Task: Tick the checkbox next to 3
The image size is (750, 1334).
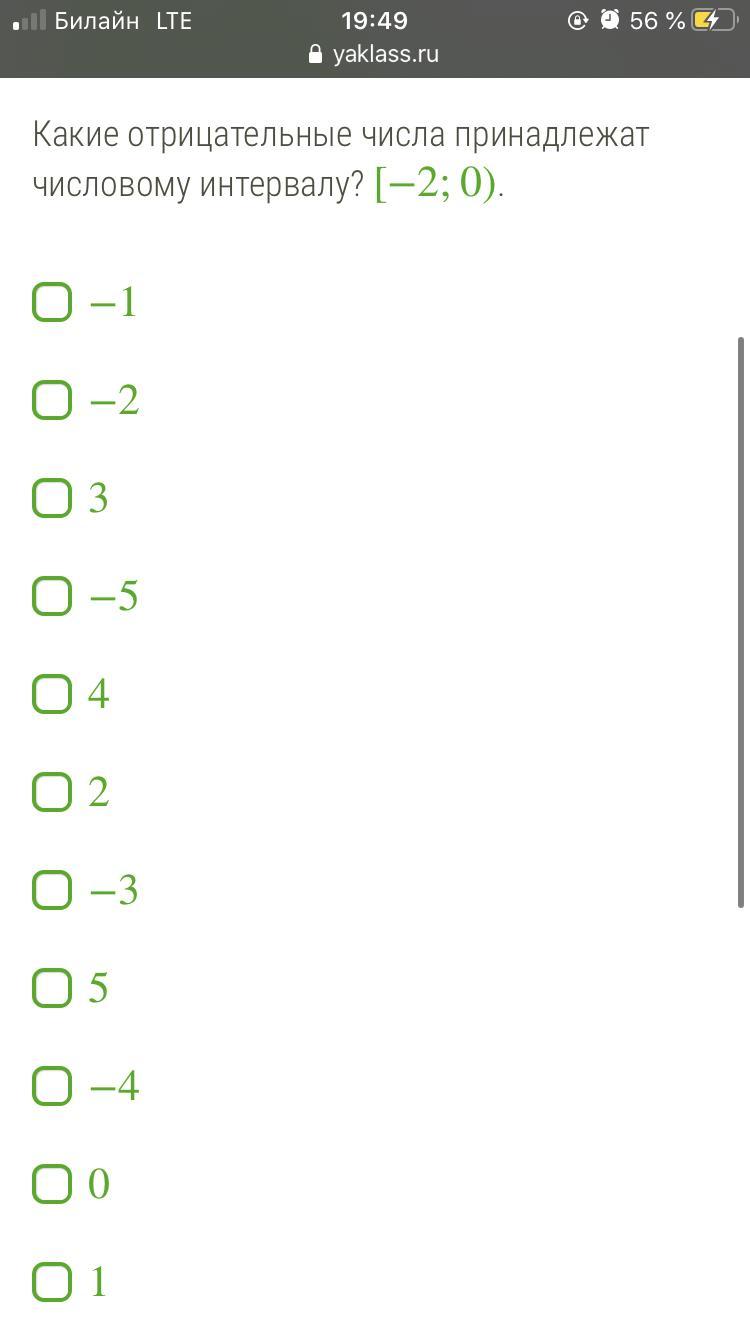Action: 52,498
